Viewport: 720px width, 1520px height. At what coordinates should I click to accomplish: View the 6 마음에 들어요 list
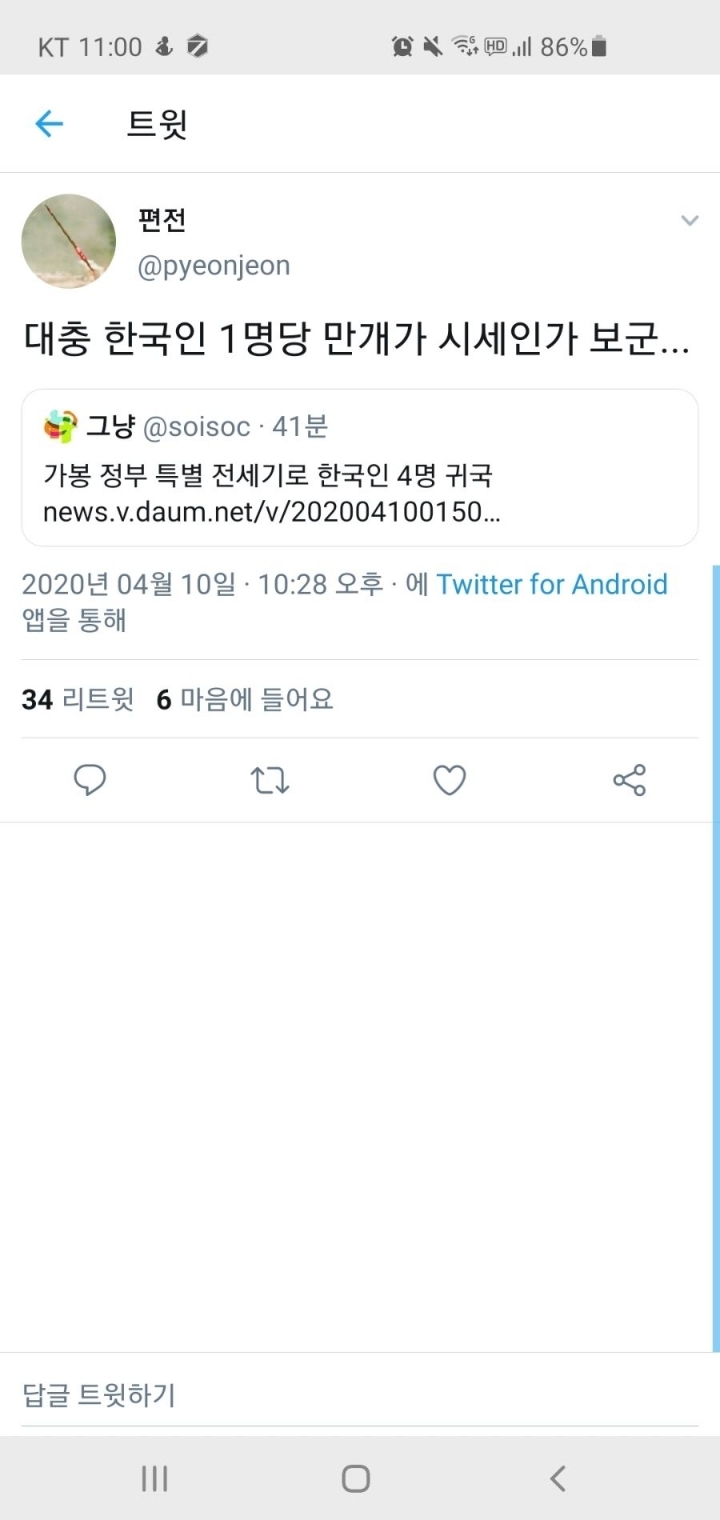pyautogui.click(x=245, y=700)
